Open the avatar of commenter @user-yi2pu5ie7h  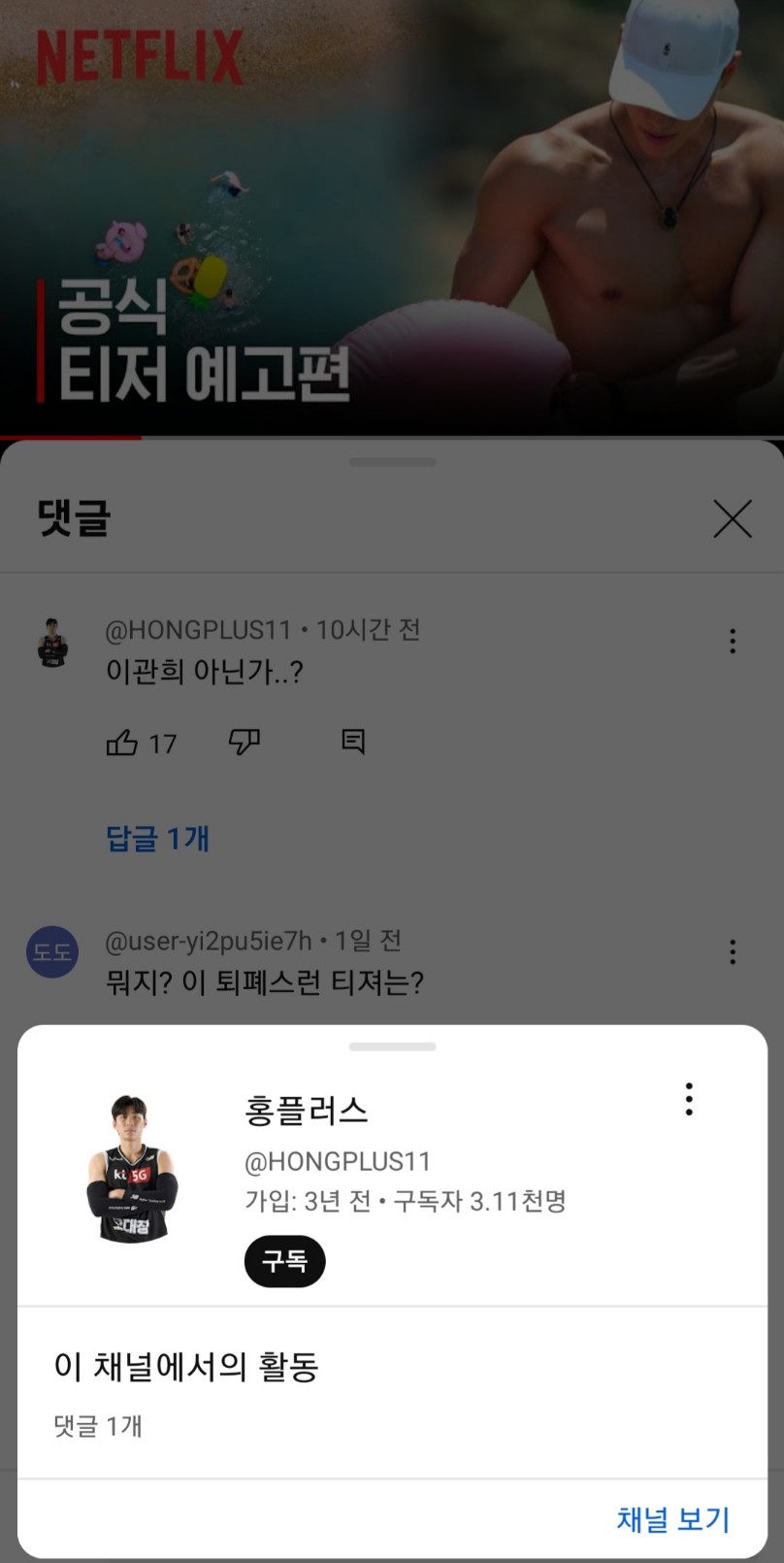point(52,952)
